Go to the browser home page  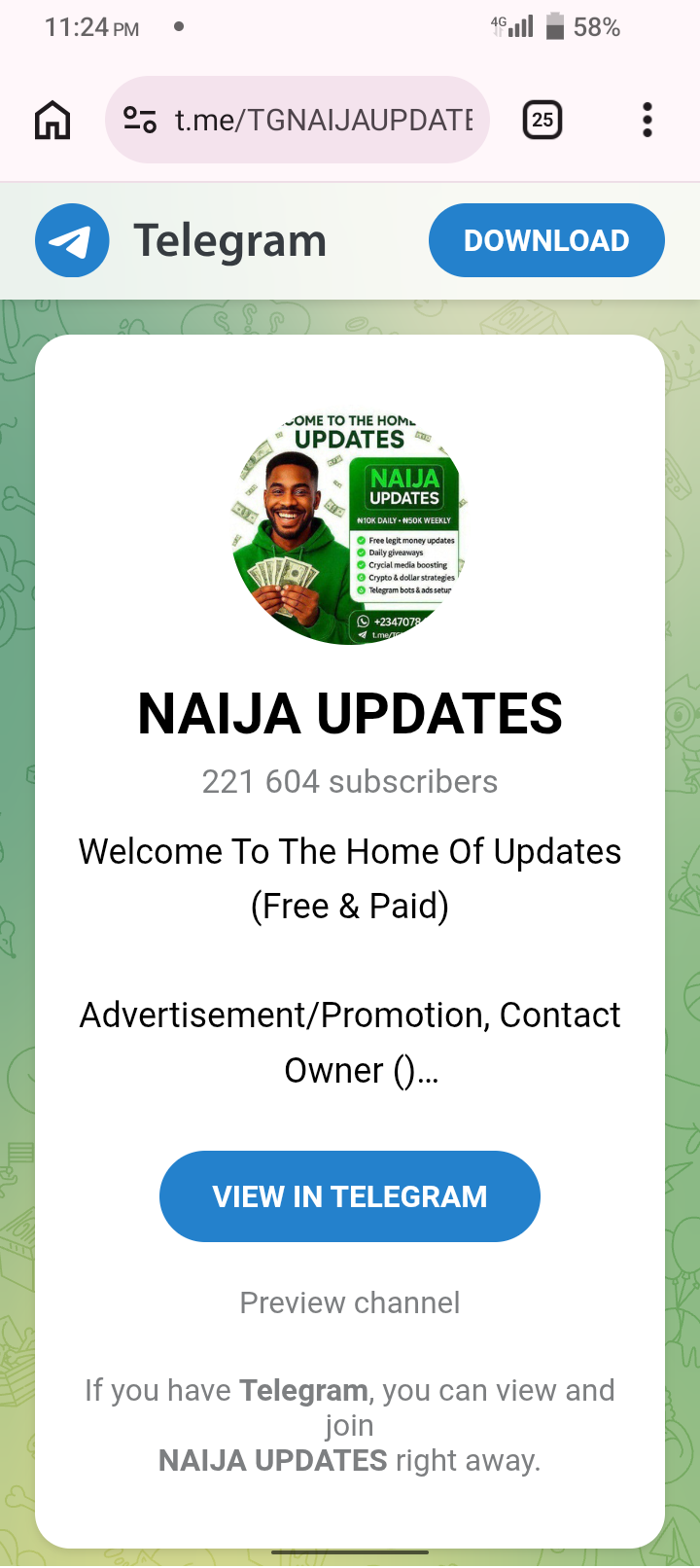(52, 121)
